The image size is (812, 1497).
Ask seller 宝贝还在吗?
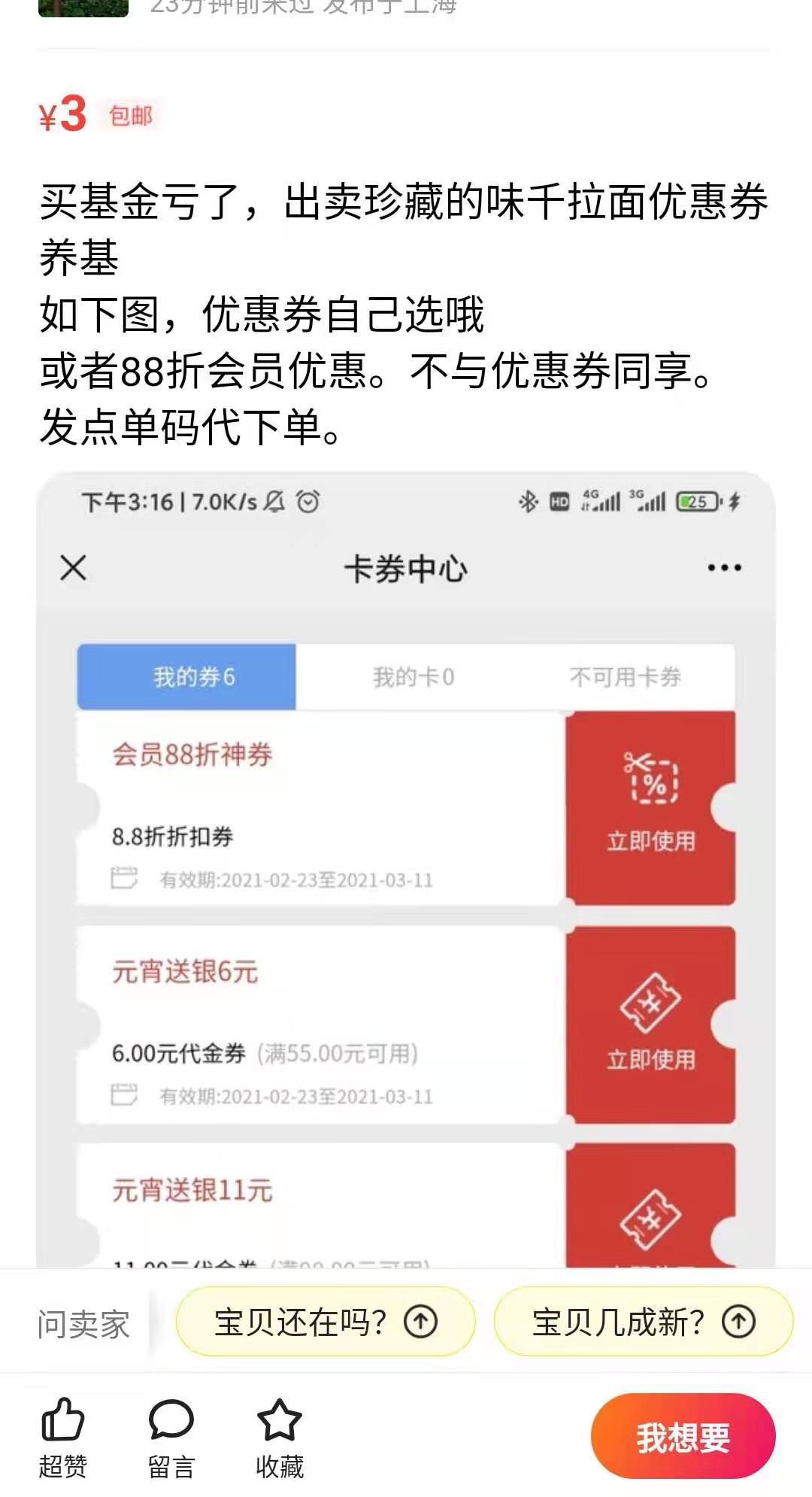pos(326,1322)
